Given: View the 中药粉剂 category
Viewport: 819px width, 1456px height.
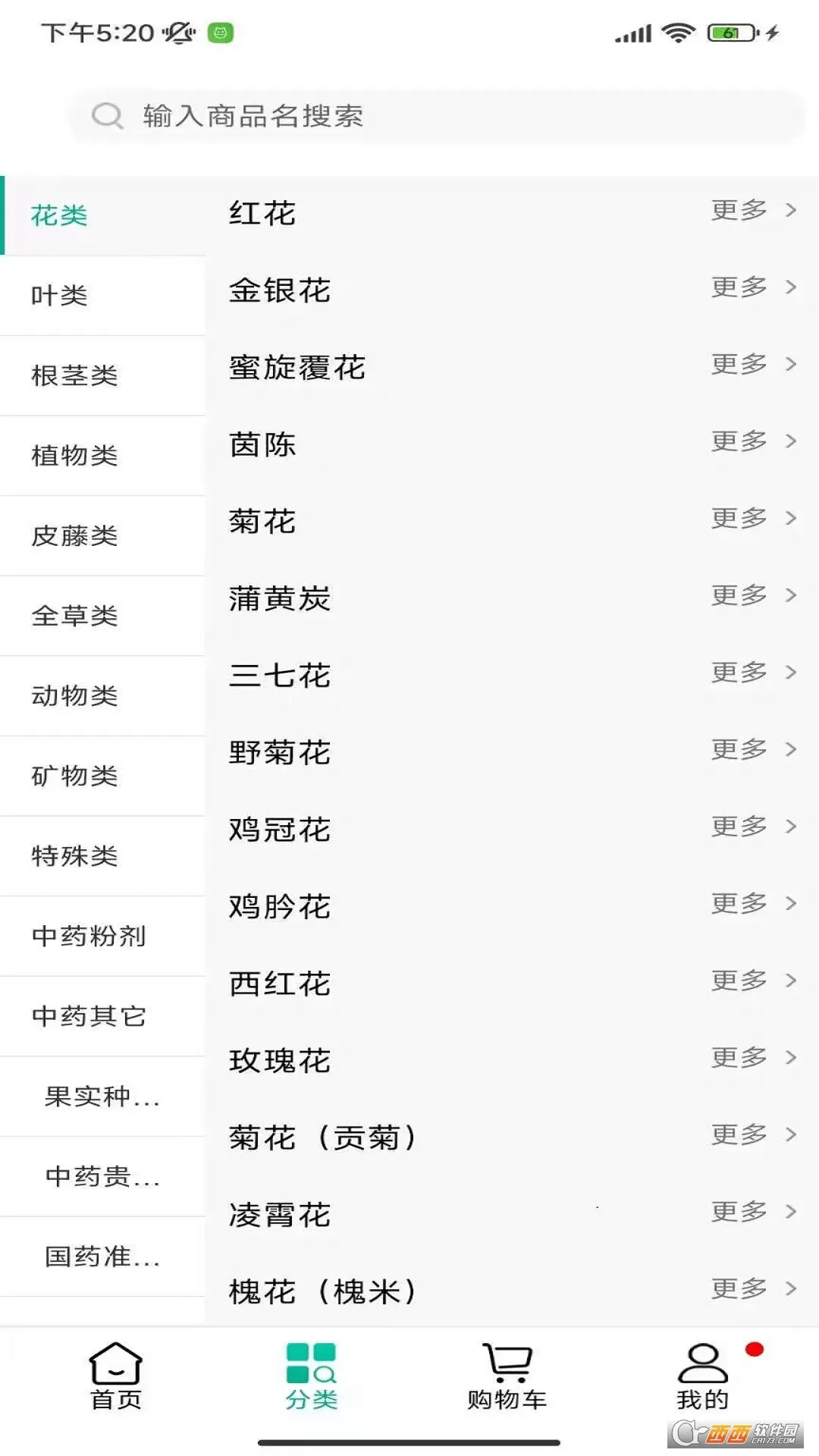Looking at the screenshot, I should [x=102, y=936].
